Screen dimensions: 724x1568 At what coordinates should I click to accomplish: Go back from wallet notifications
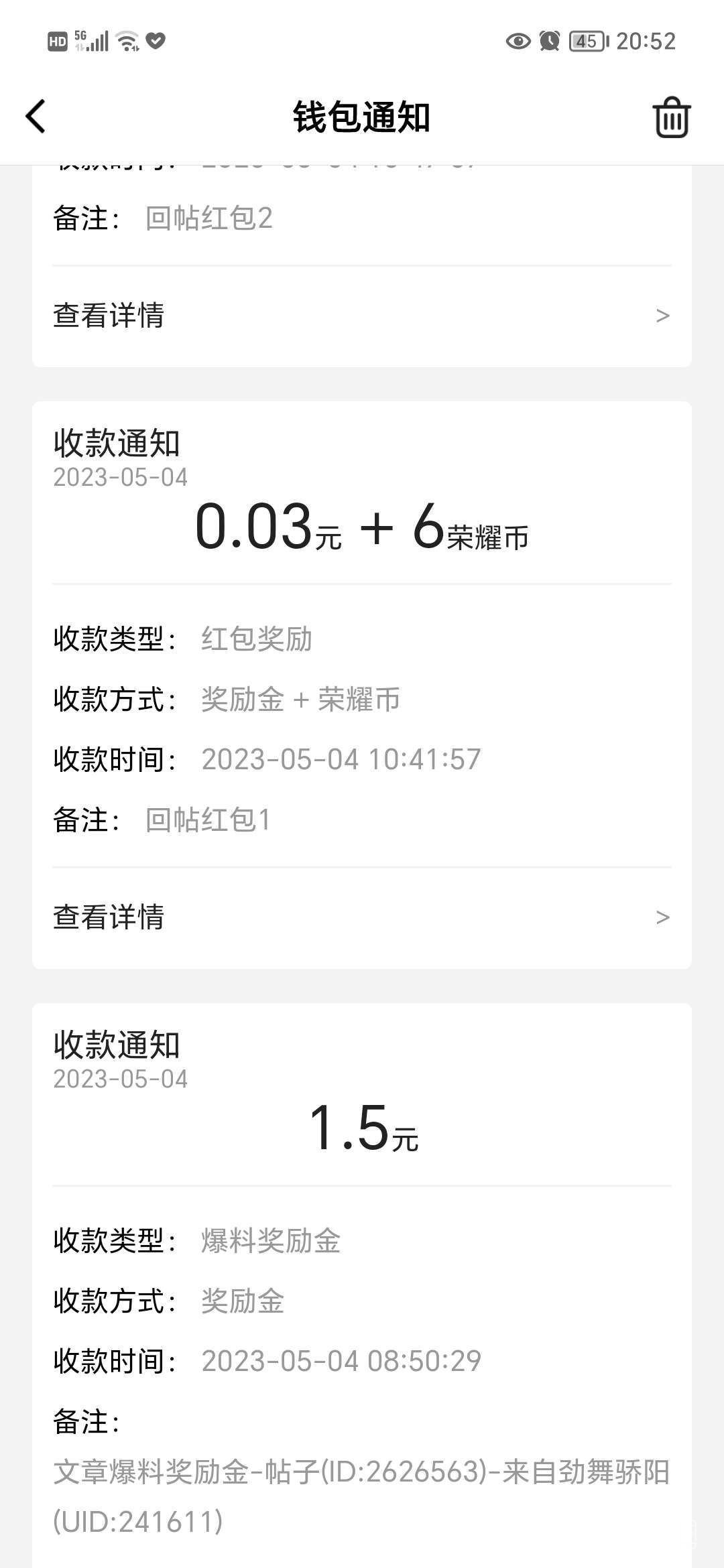[36, 117]
